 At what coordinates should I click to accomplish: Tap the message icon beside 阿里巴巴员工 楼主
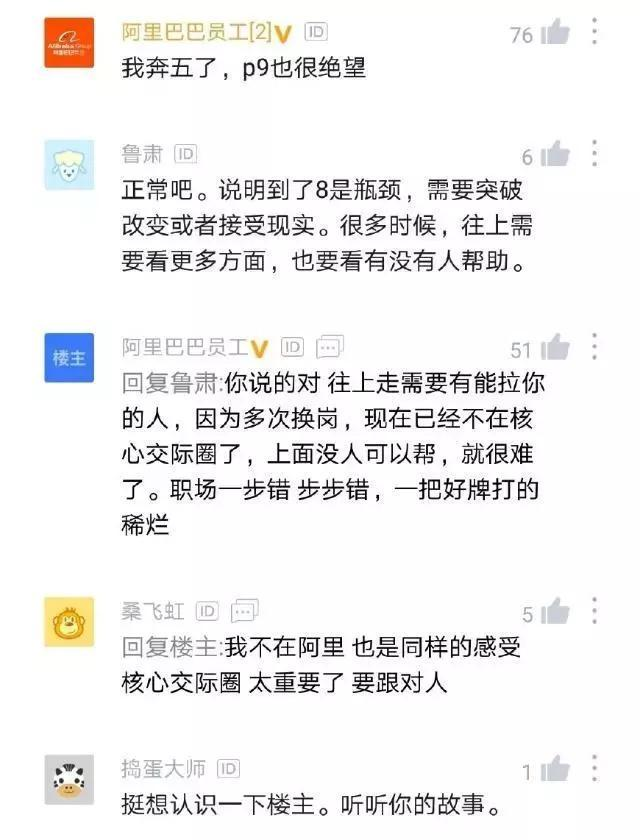click(x=329, y=347)
